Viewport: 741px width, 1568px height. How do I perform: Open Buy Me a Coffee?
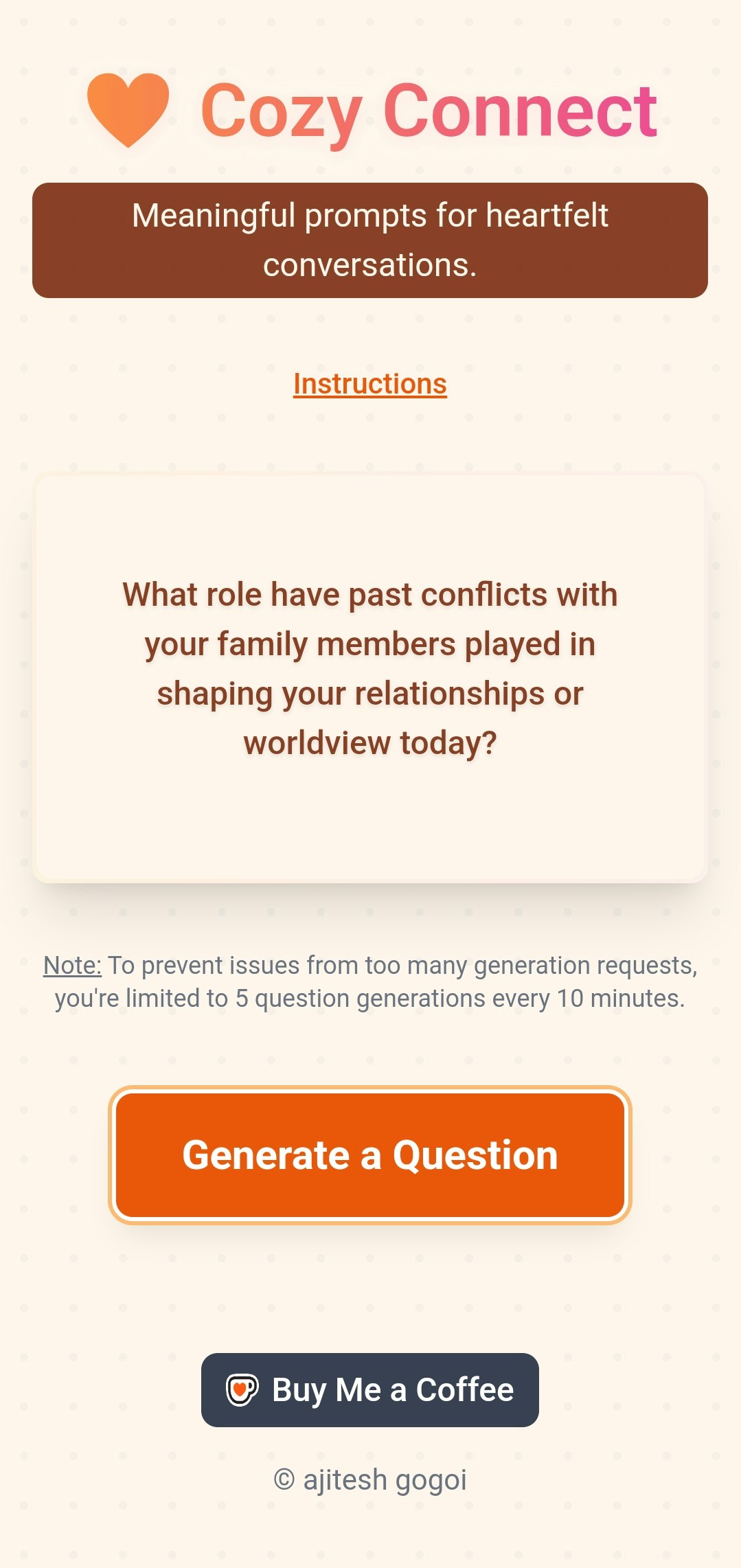[x=369, y=1389]
